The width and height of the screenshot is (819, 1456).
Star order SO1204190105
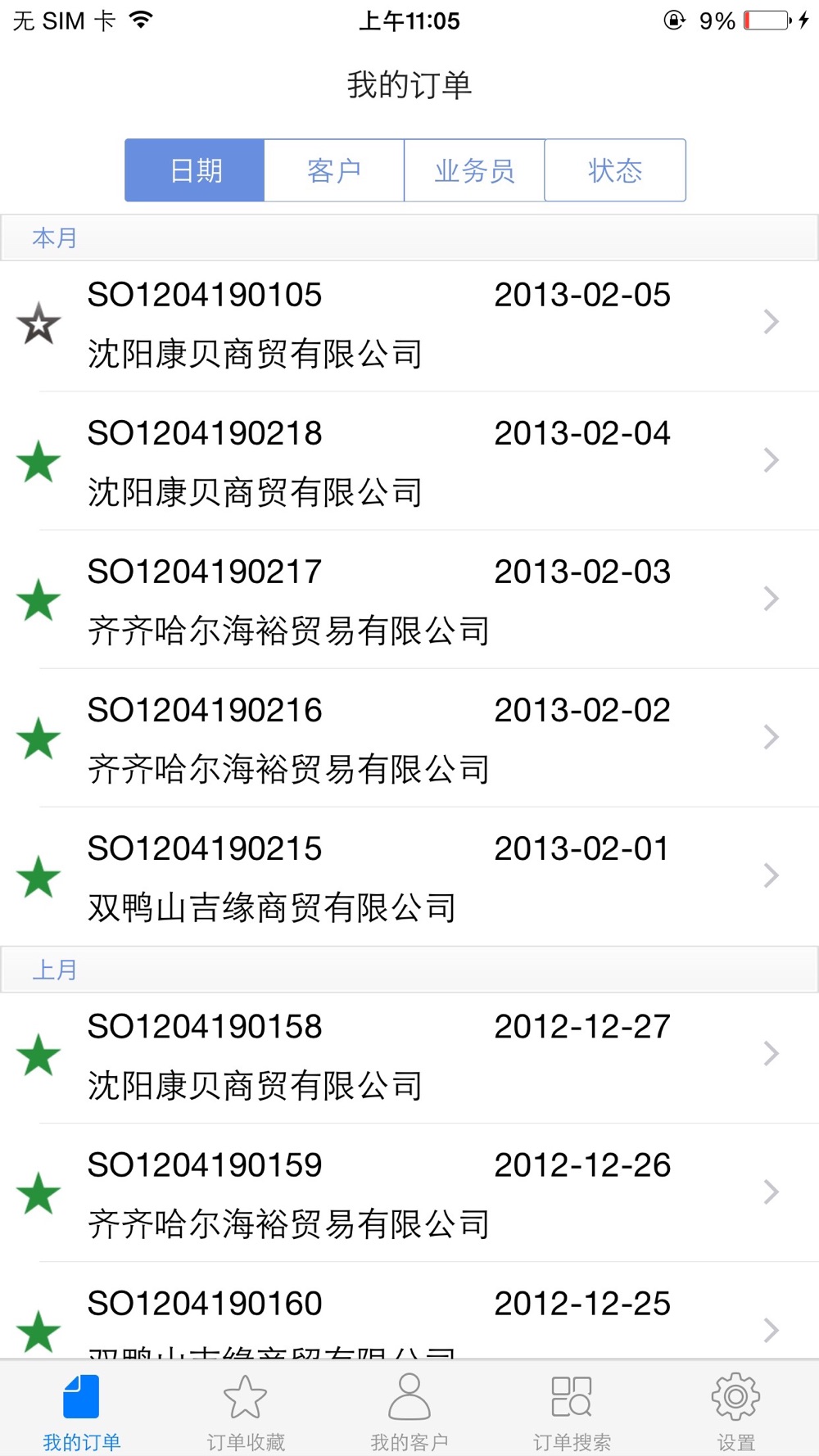(x=38, y=323)
